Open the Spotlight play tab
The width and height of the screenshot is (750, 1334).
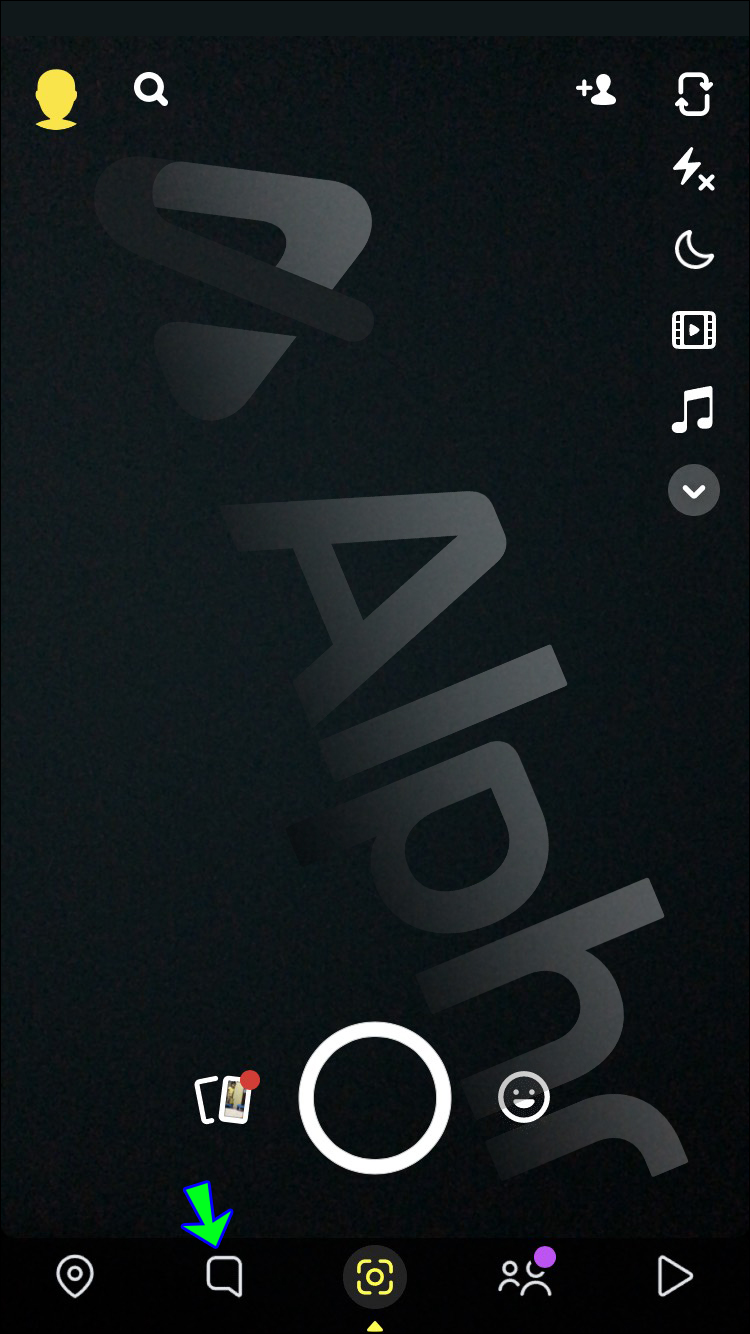(x=675, y=1277)
